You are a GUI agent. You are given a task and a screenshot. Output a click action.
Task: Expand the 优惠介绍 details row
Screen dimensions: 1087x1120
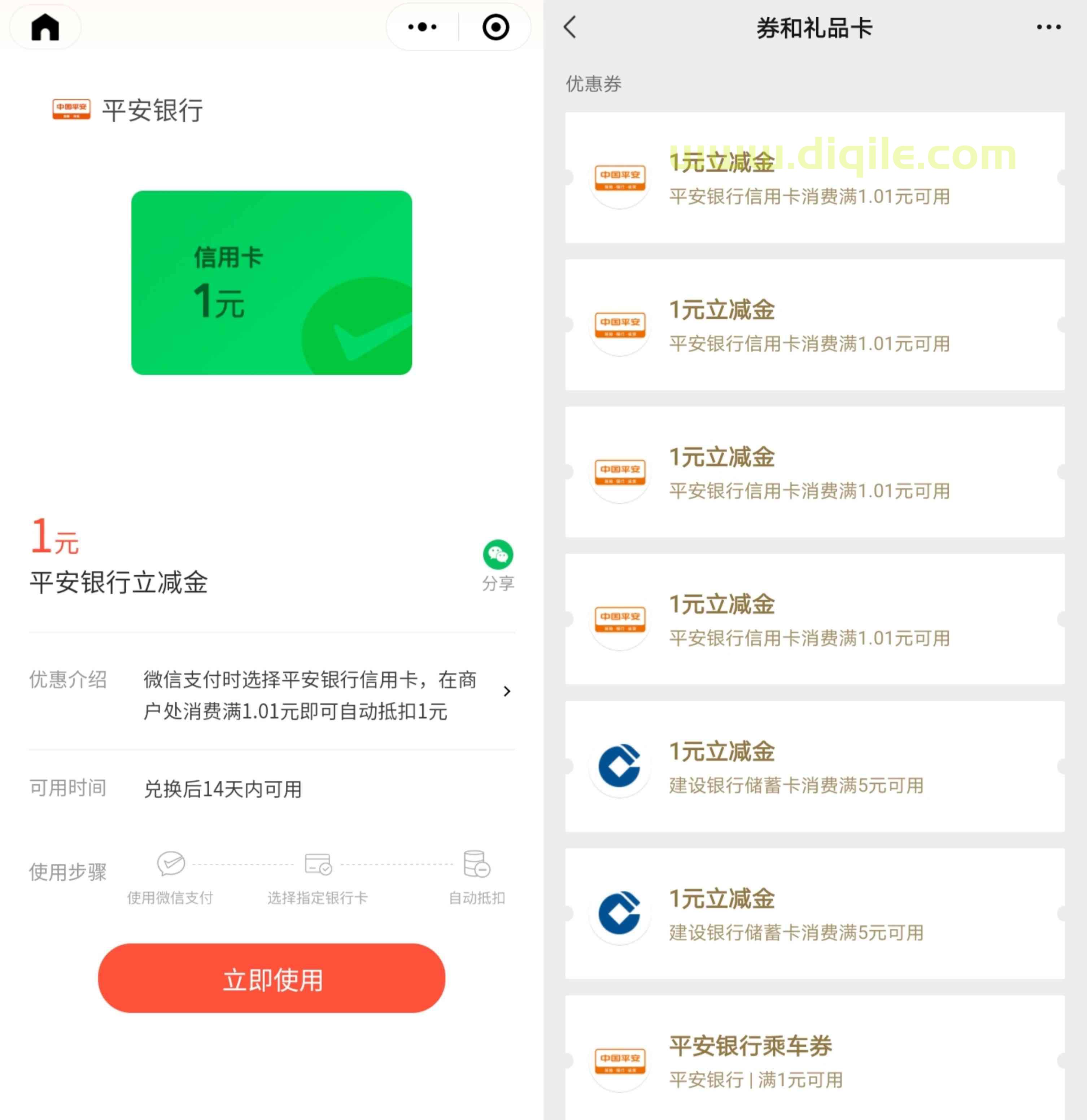[x=506, y=692]
